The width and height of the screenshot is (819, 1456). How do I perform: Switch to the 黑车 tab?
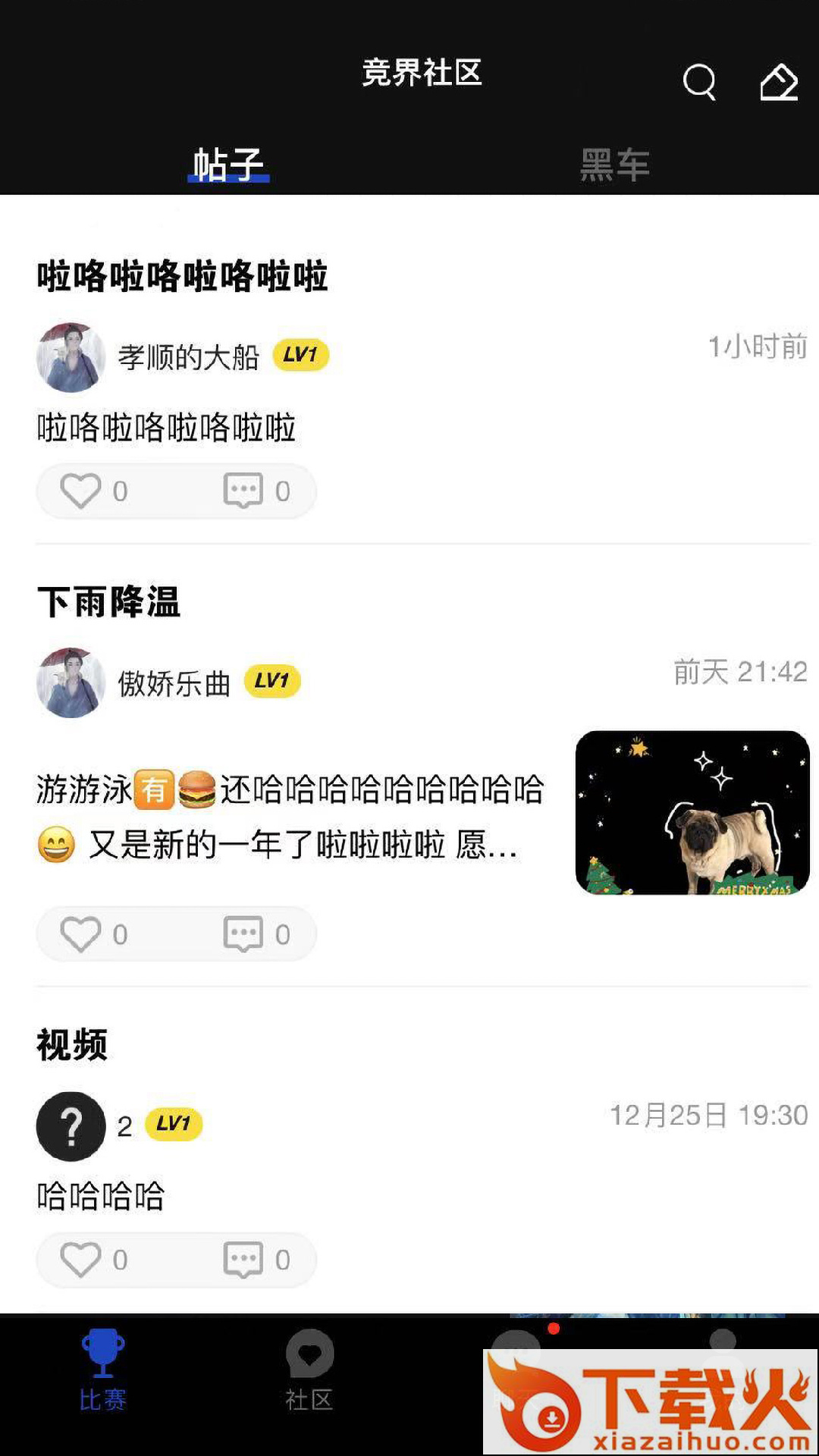click(614, 164)
